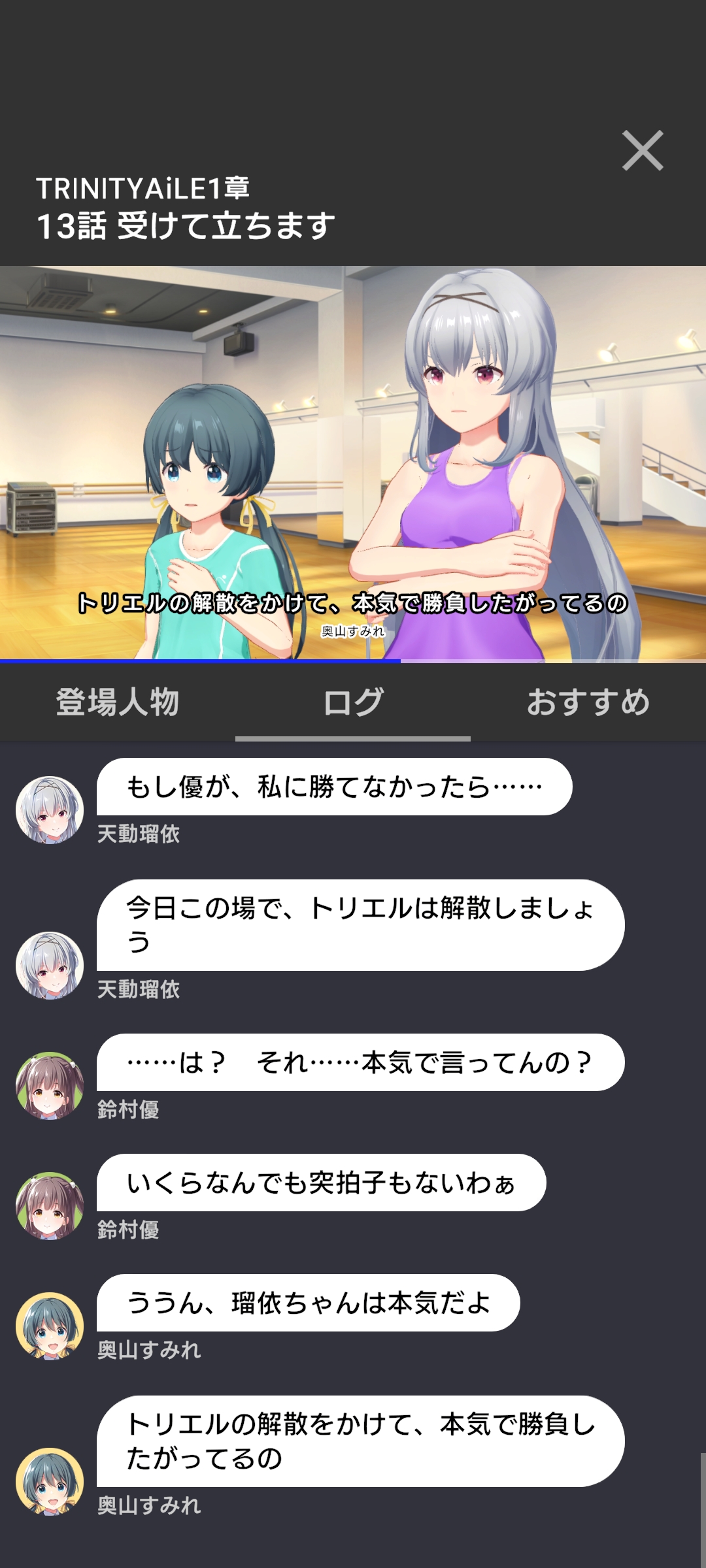Image resolution: width=706 pixels, height=1568 pixels.
Task: Tap the log line トリエルの解散をかけて、本気で勝負したがってるの
Action: [360, 1441]
